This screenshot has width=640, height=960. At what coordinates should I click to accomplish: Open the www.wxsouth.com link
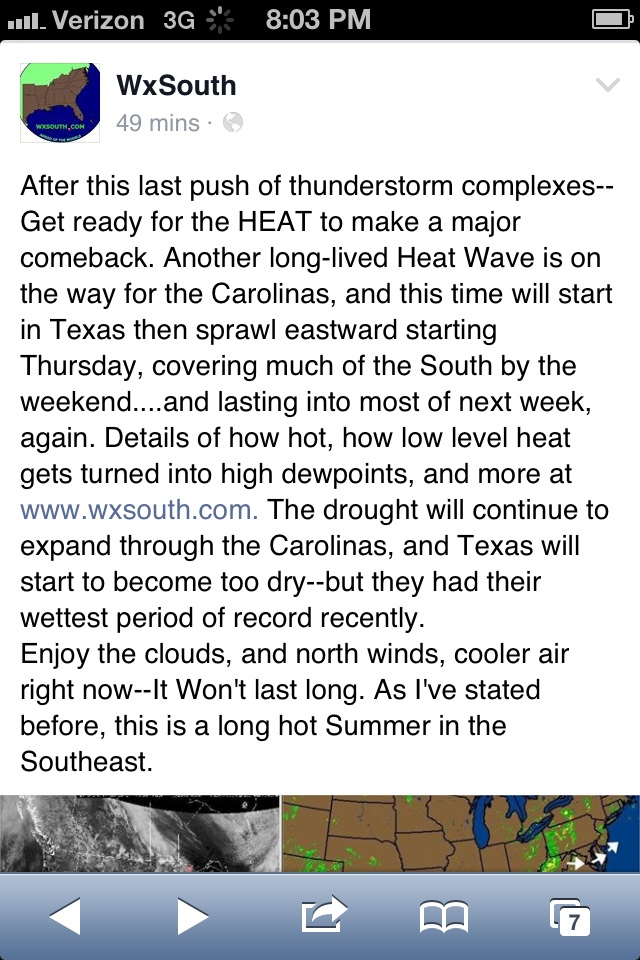(139, 508)
